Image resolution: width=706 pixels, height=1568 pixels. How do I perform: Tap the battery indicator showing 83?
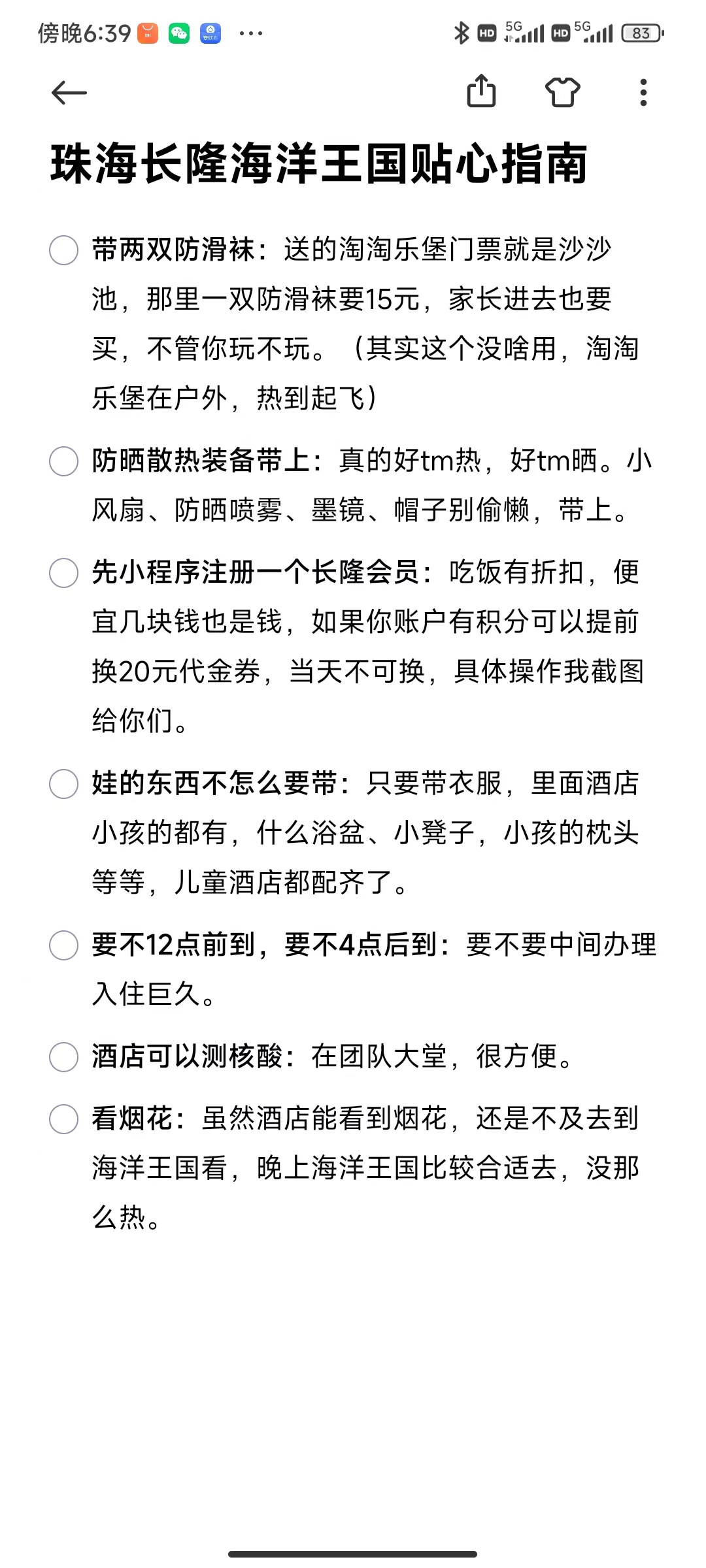[641, 31]
